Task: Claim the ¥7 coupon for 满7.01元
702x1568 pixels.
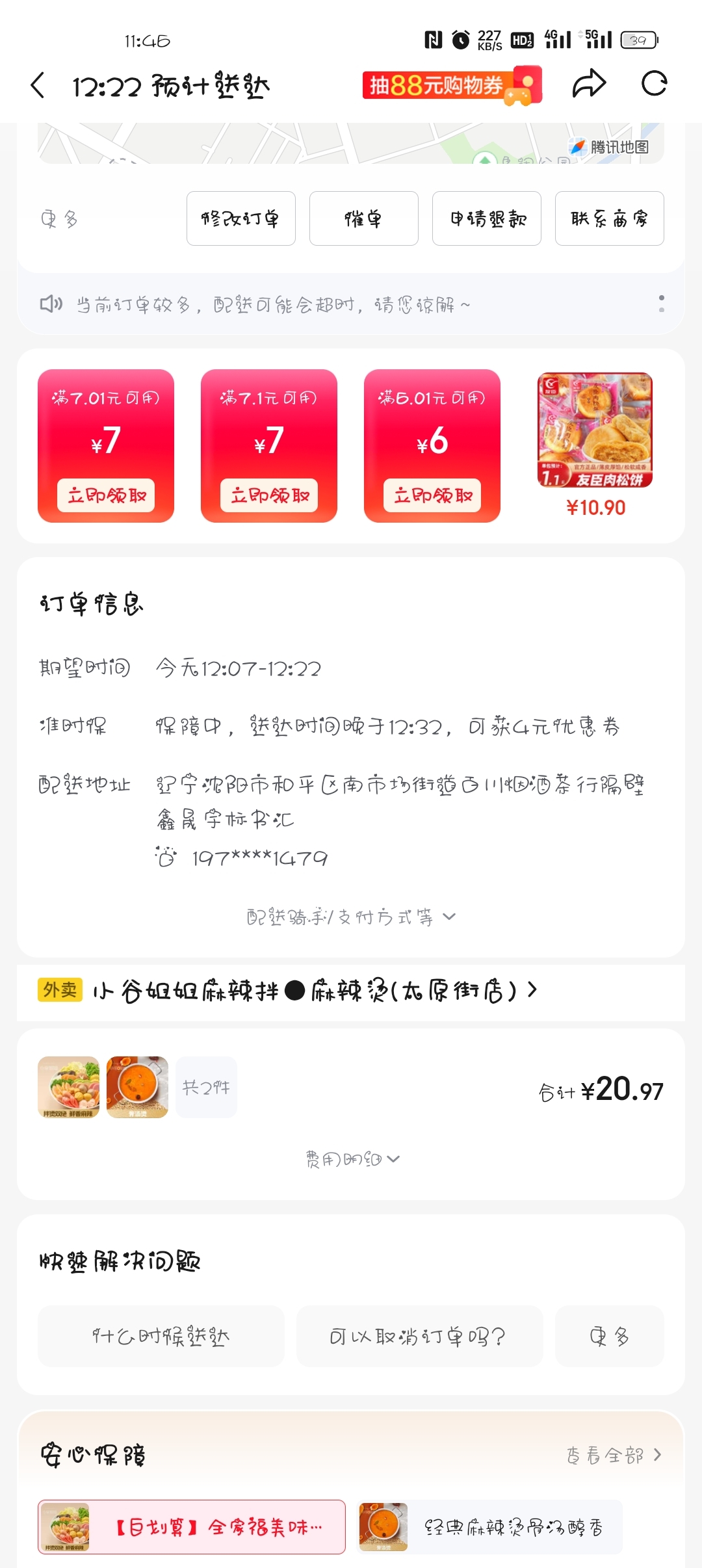Action: click(106, 495)
